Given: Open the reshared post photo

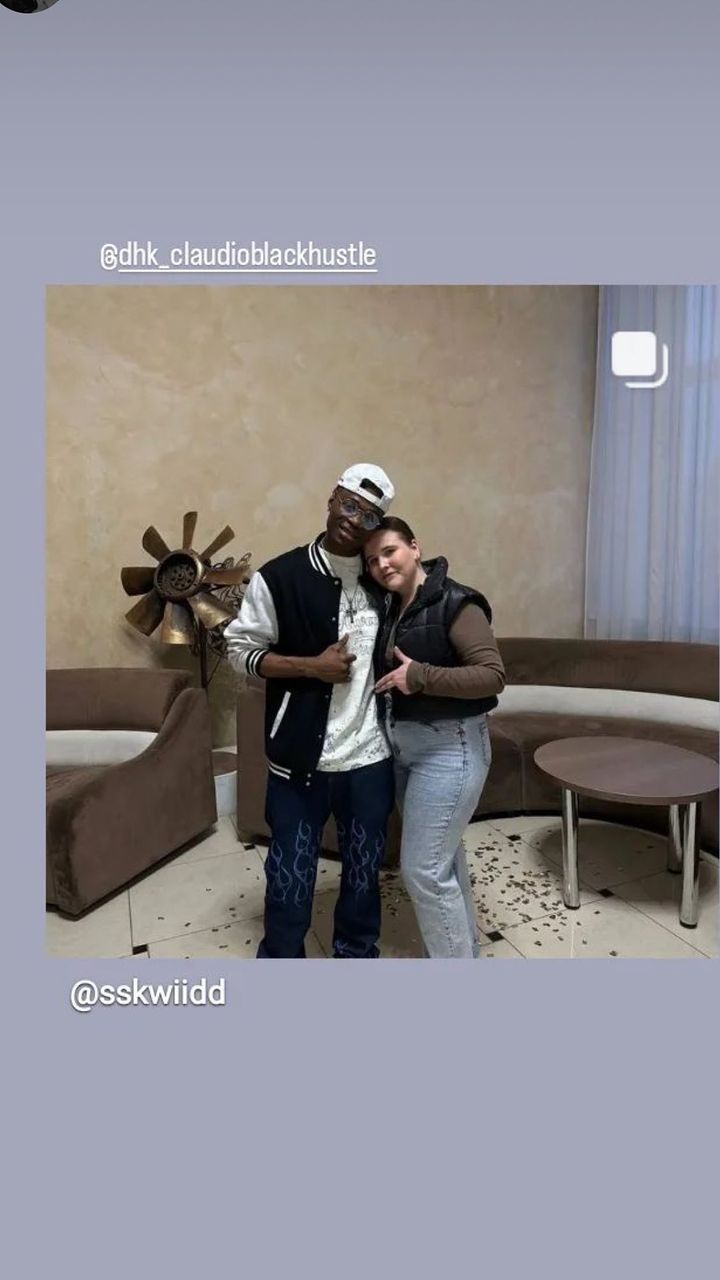Looking at the screenshot, I should [382, 621].
